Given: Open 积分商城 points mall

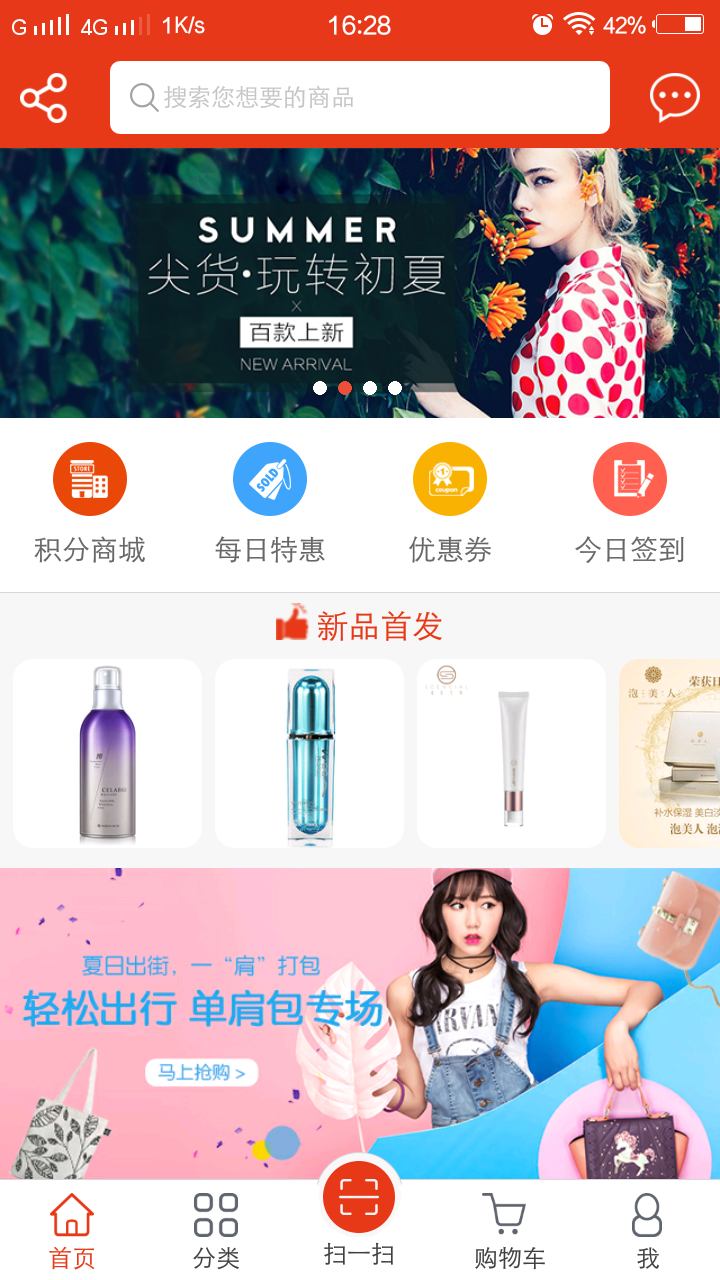Looking at the screenshot, I should 90,503.
